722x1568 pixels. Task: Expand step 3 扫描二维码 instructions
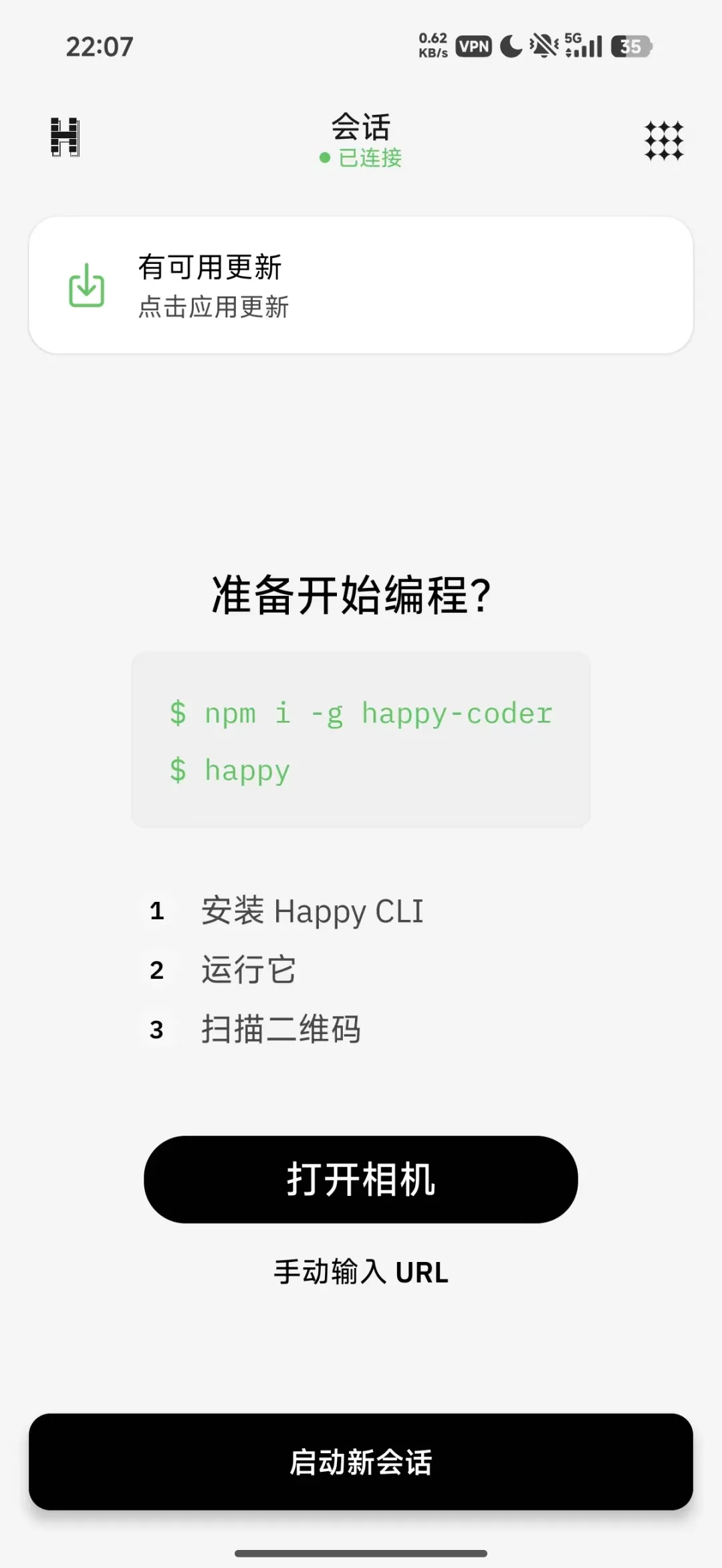[281, 1029]
